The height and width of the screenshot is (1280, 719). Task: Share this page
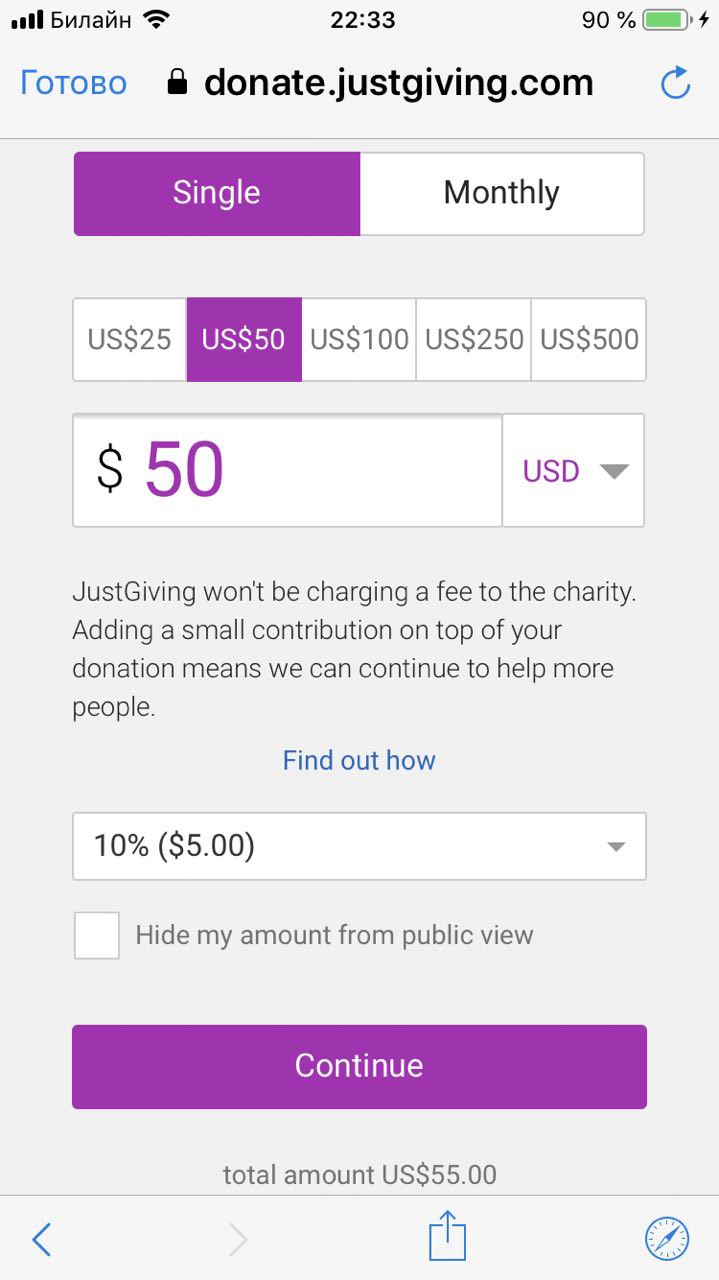[x=448, y=1236]
